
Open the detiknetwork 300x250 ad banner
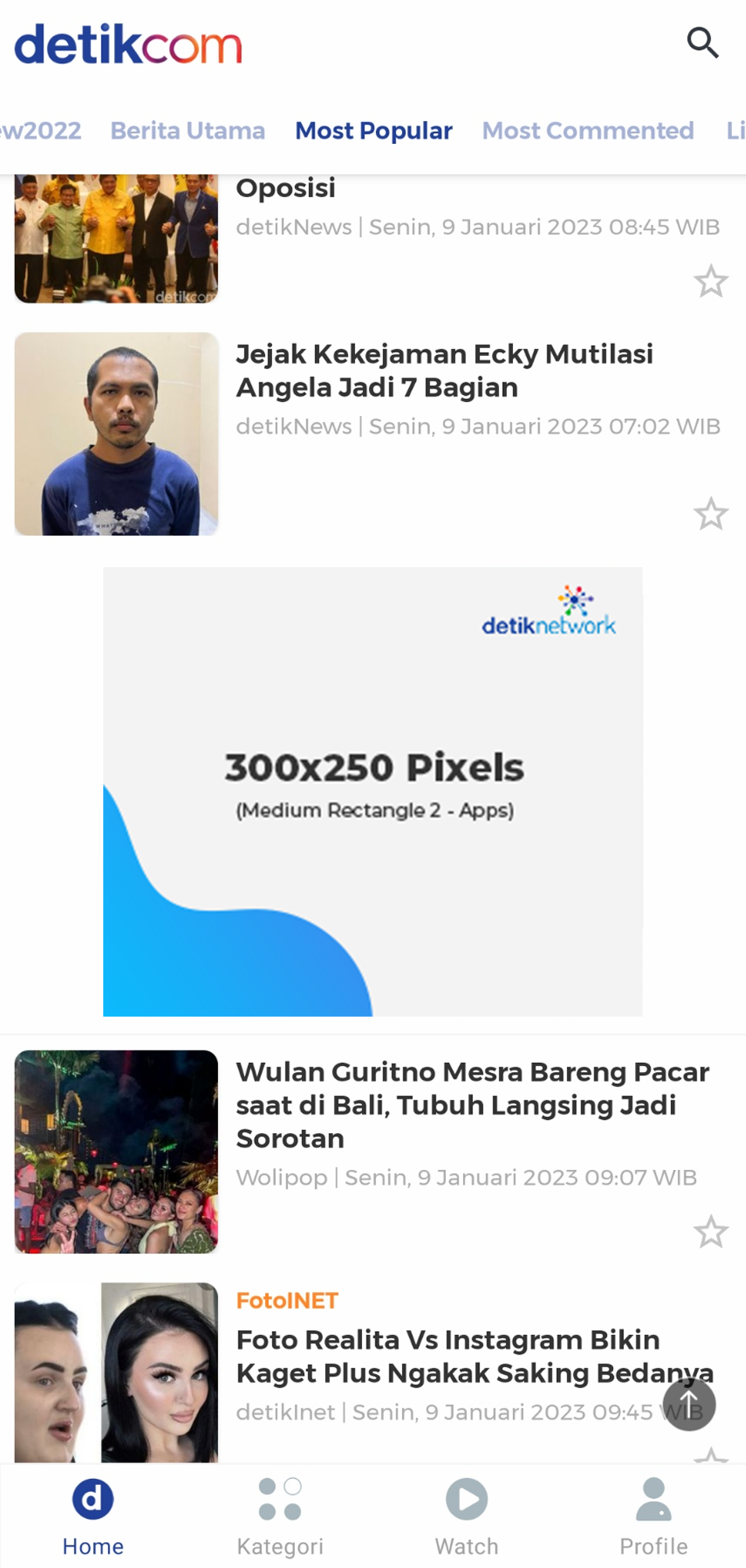click(x=373, y=791)
